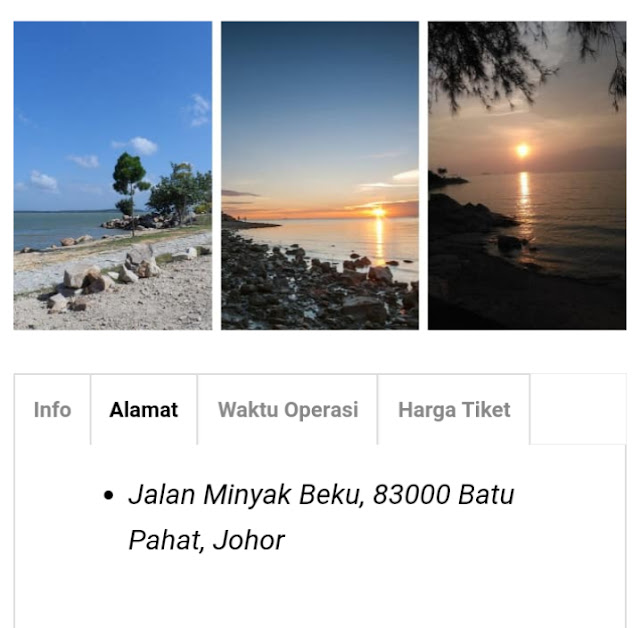640x628 pixels.
Task: Switch to the Info tab
Action: coord(52,410)
